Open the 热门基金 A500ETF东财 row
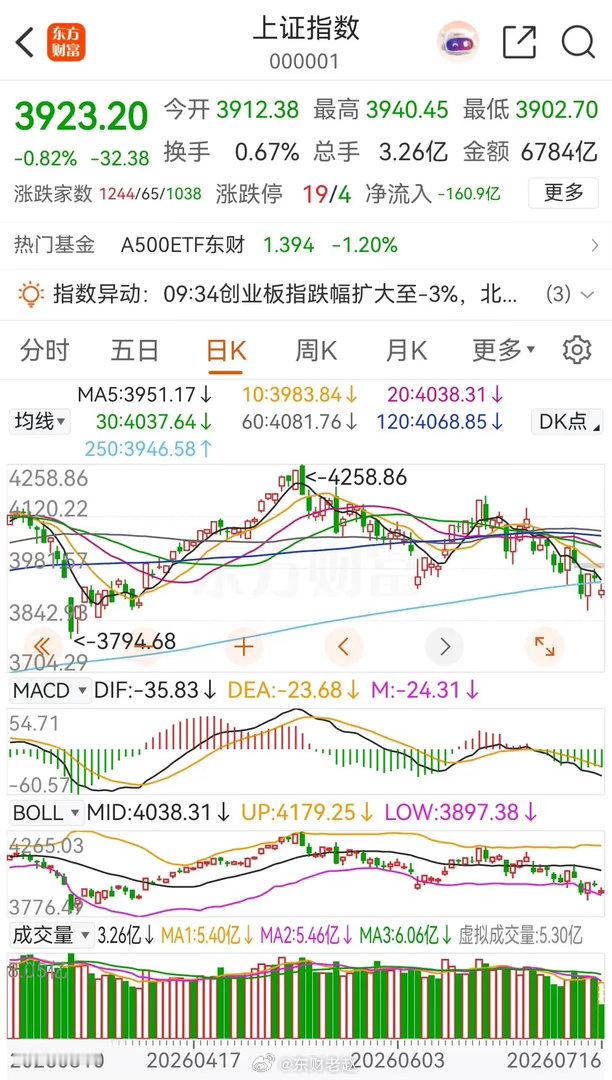The width and height of the screenshot is (612, 1080). (x=306, y=245)
